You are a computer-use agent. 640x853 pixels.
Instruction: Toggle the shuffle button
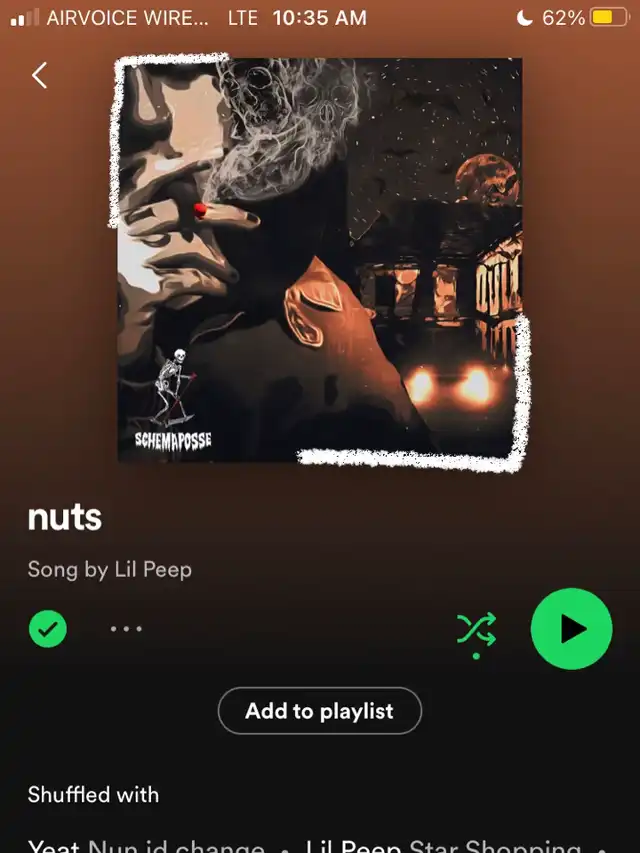(476, 629)
